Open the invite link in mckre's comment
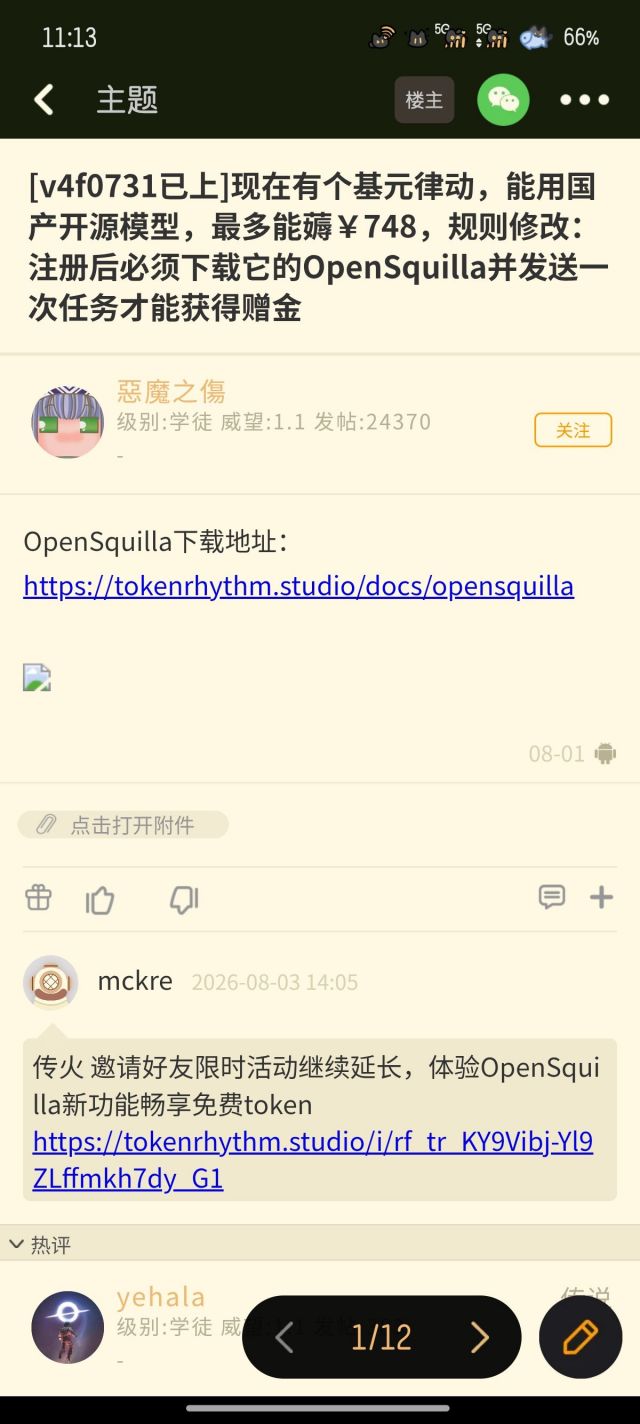The width and height of the screenshot is (640, 1424). click(313, 1160)
